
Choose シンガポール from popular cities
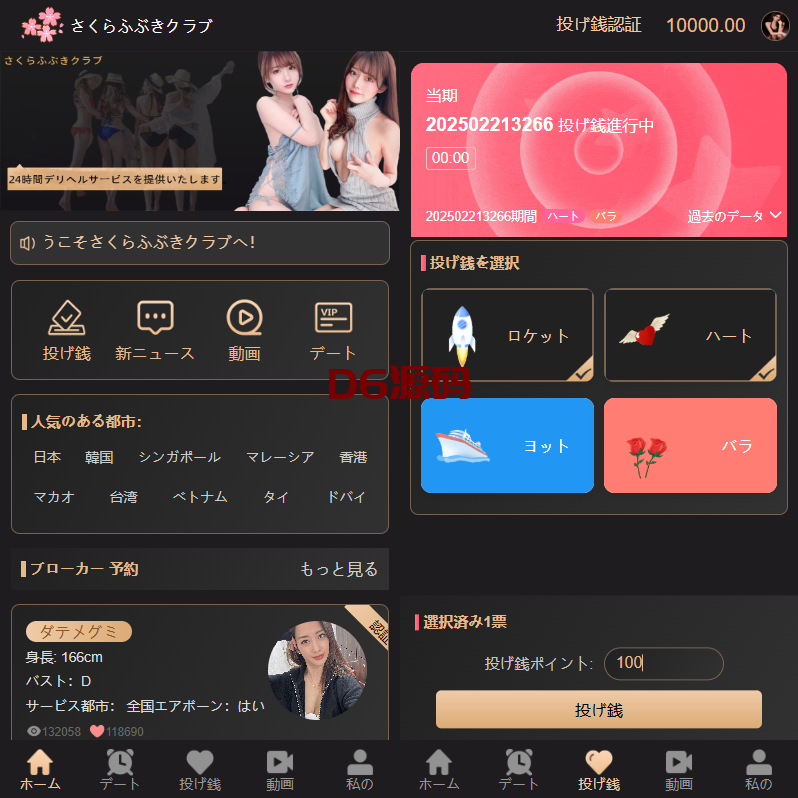pos(179,457)
